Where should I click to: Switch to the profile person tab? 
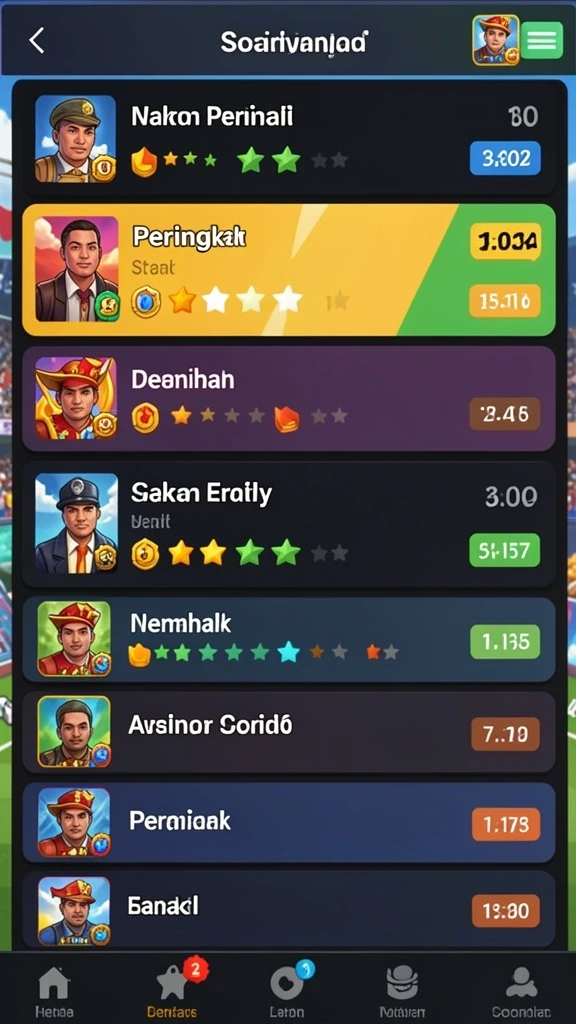coord(520,991)
